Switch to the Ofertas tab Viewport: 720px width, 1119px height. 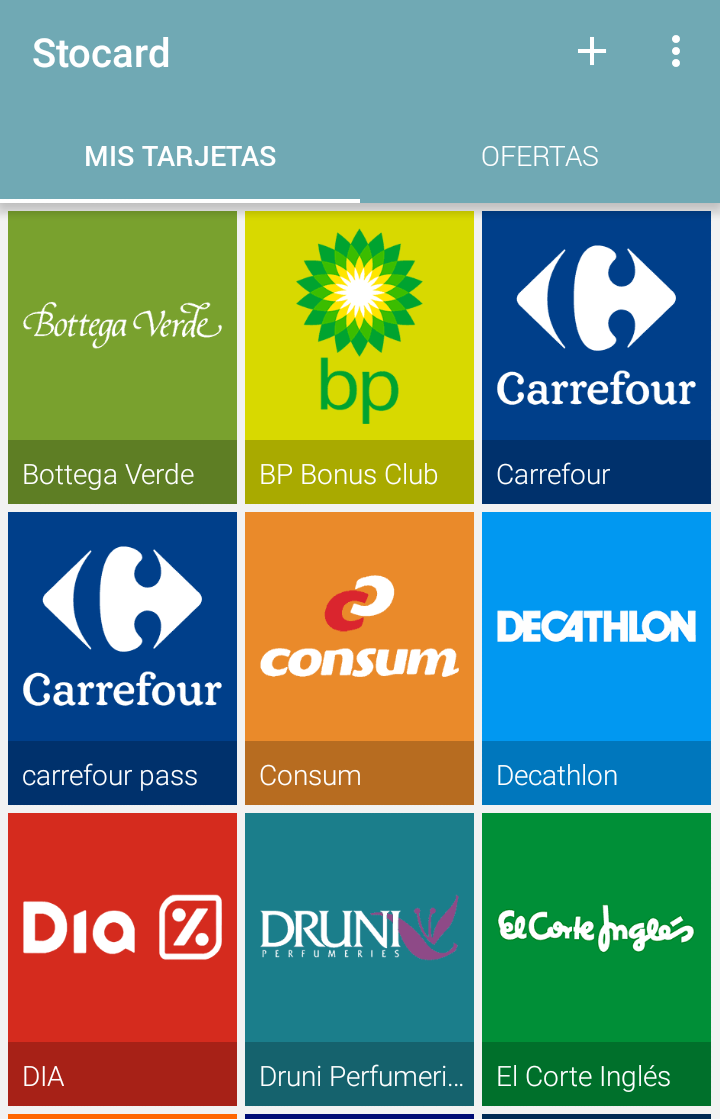pyautogui.click(x=540, y=157)
